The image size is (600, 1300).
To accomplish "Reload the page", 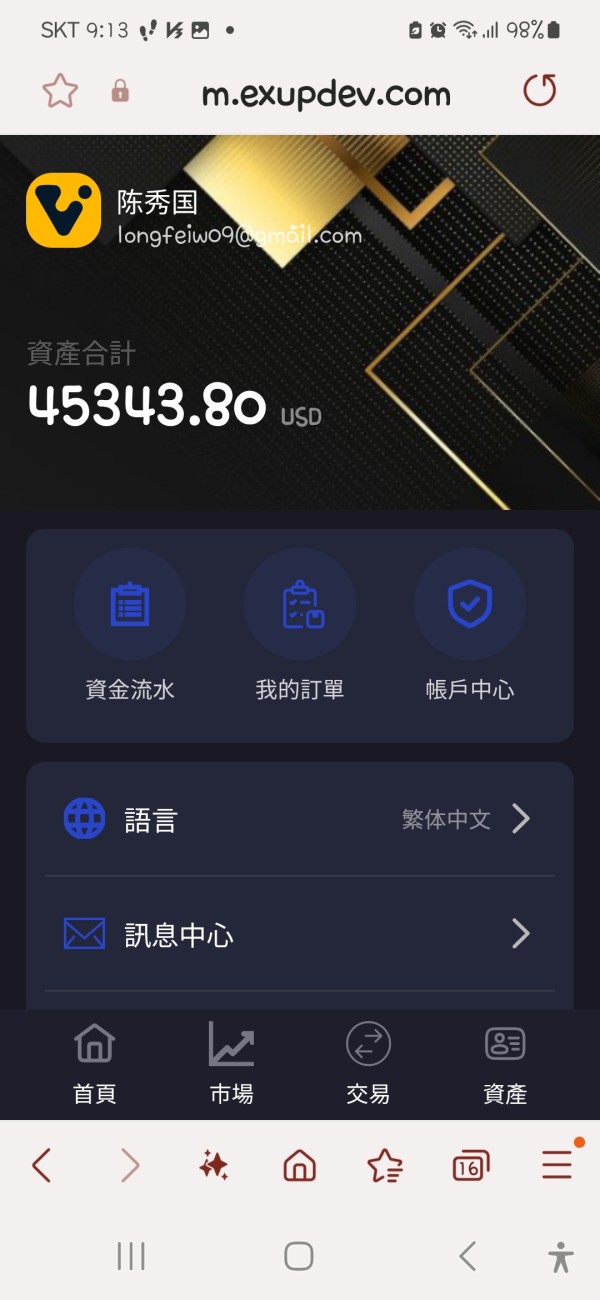I will tap(540, 92).
